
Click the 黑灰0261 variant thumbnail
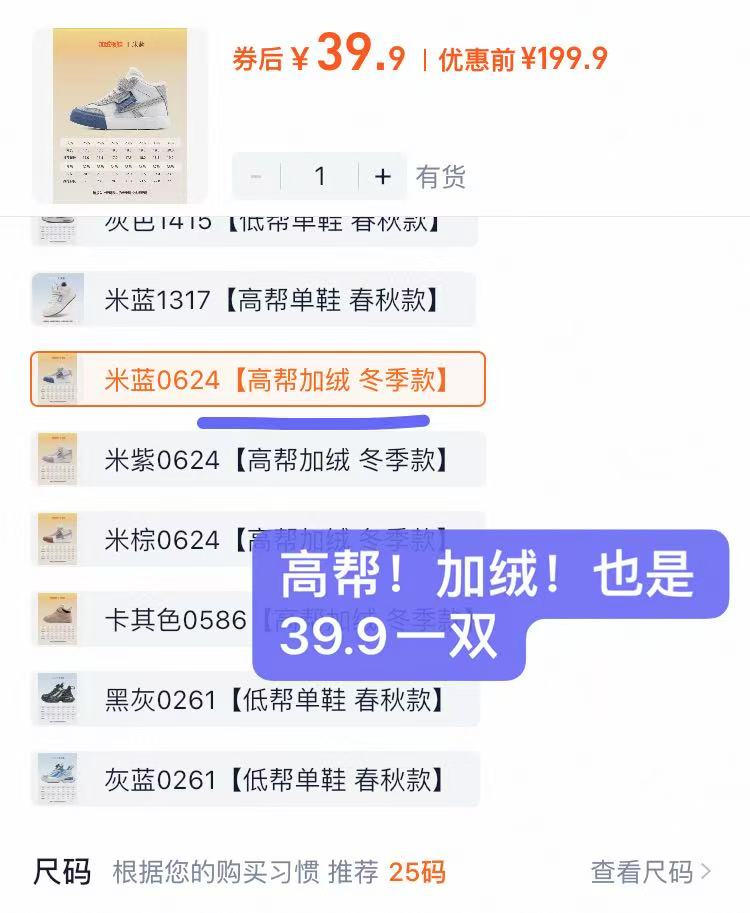[x=57, y=700]
